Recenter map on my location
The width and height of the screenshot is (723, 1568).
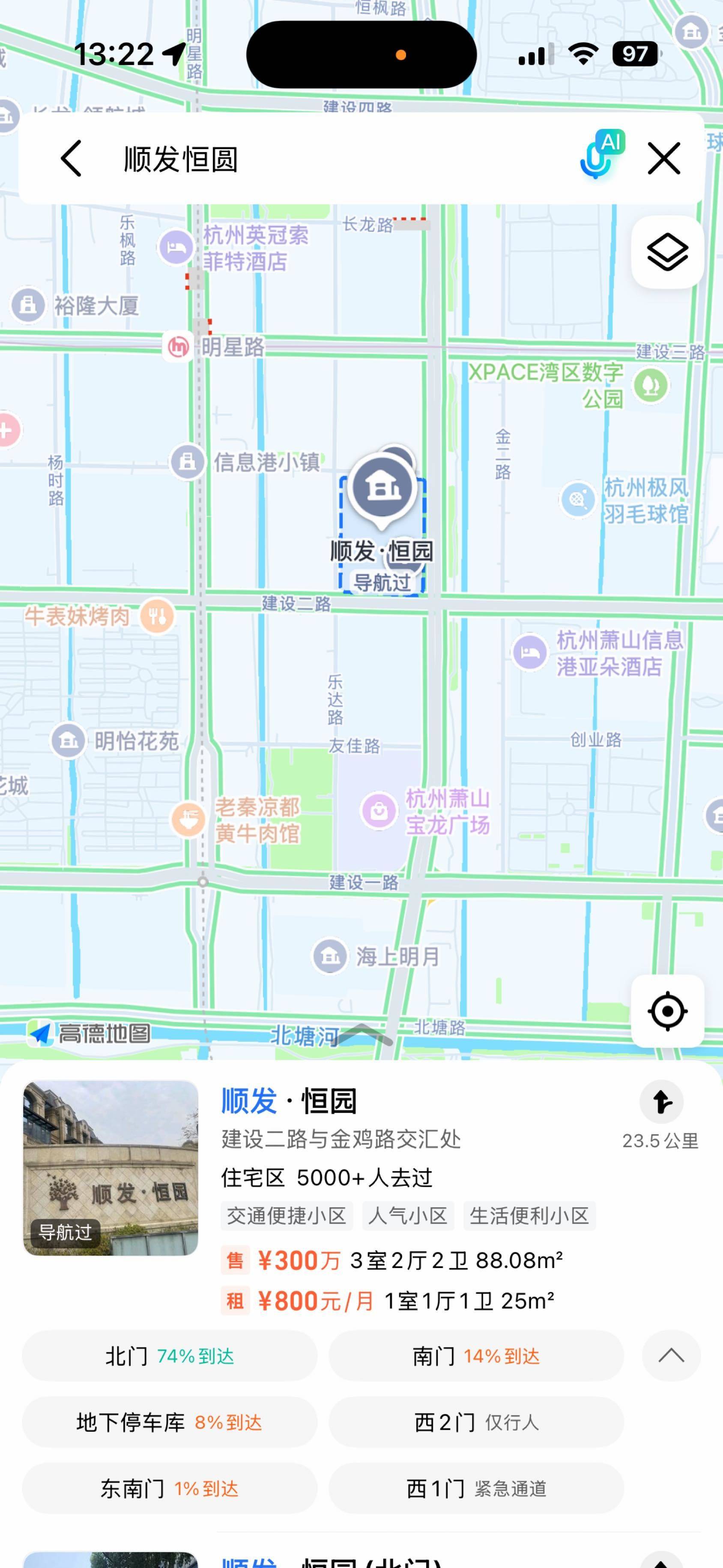pos(667,1011)
